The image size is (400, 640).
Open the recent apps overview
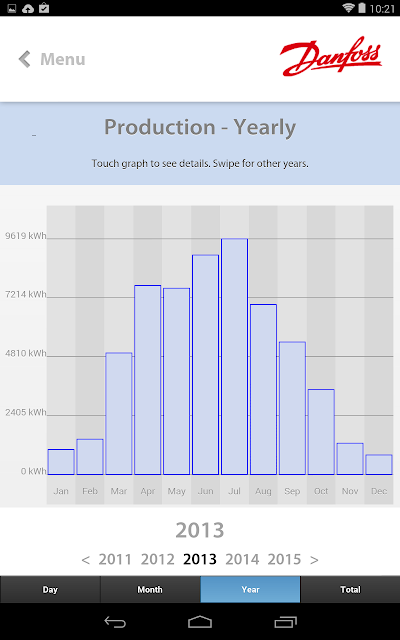pos(285,622)
